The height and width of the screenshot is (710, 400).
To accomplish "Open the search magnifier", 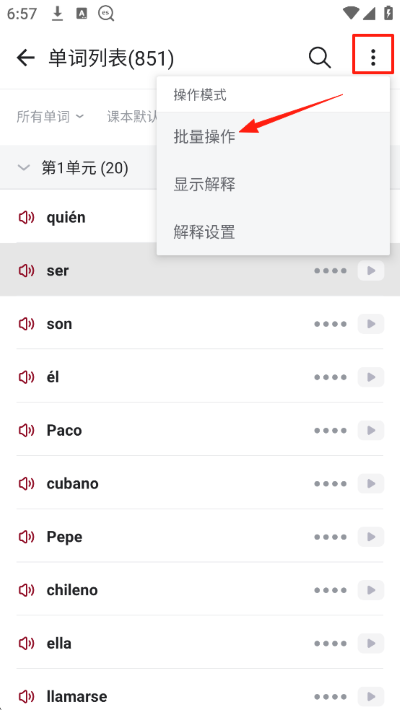I will [x=320, y=58].
